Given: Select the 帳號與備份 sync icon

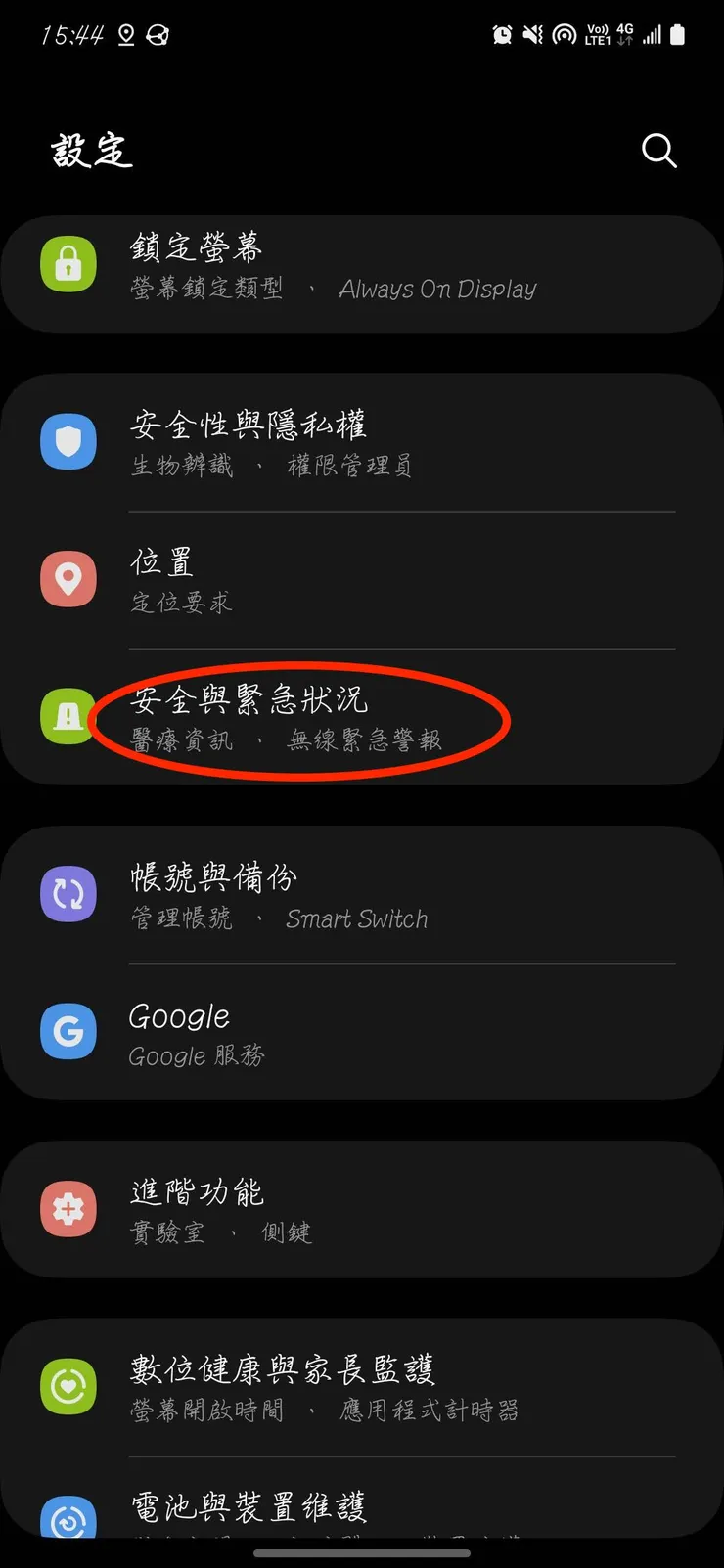Looking at the screenshot, I should tap(68, 893).
